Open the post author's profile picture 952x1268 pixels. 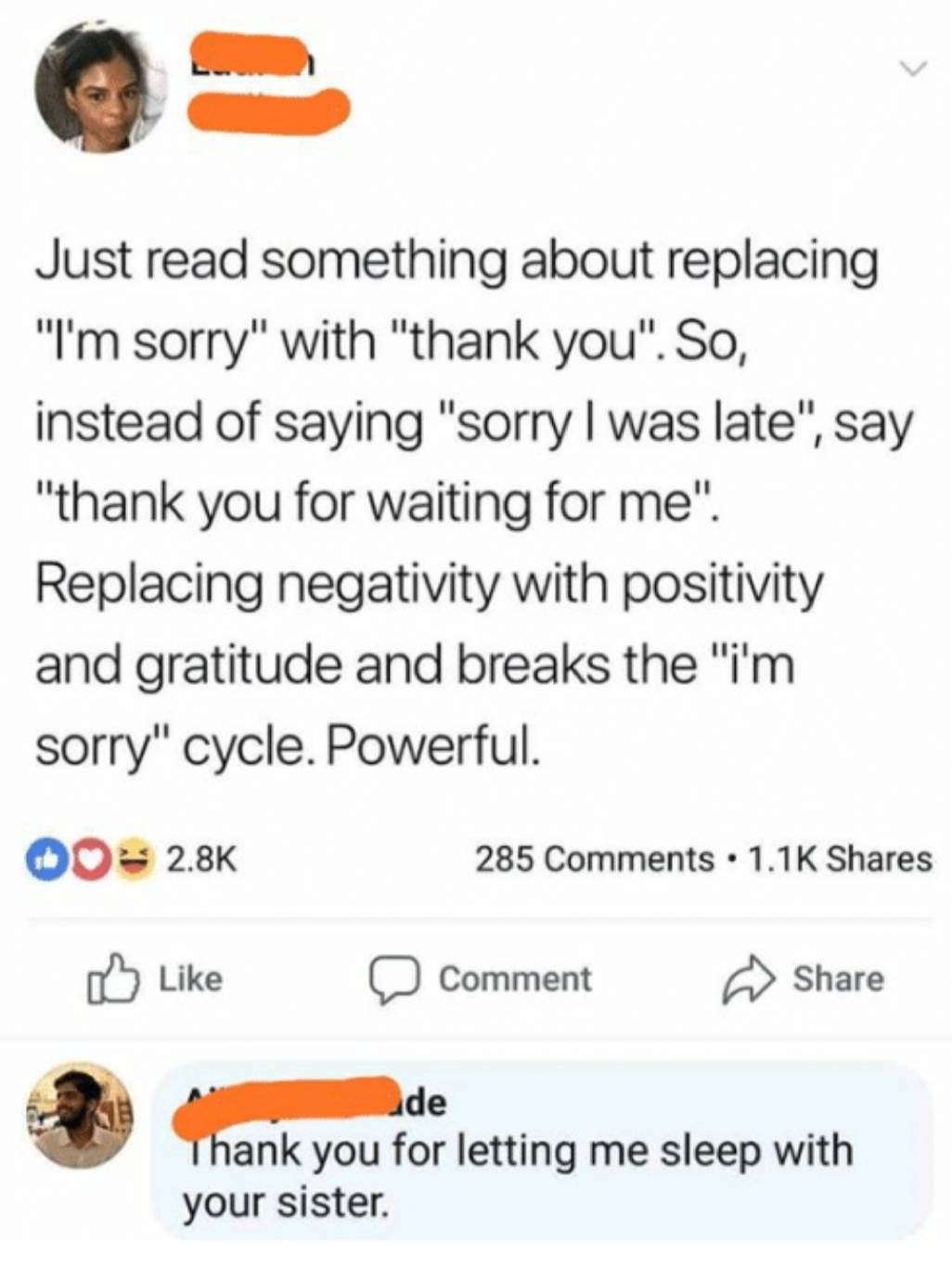[x=100, y=88]
